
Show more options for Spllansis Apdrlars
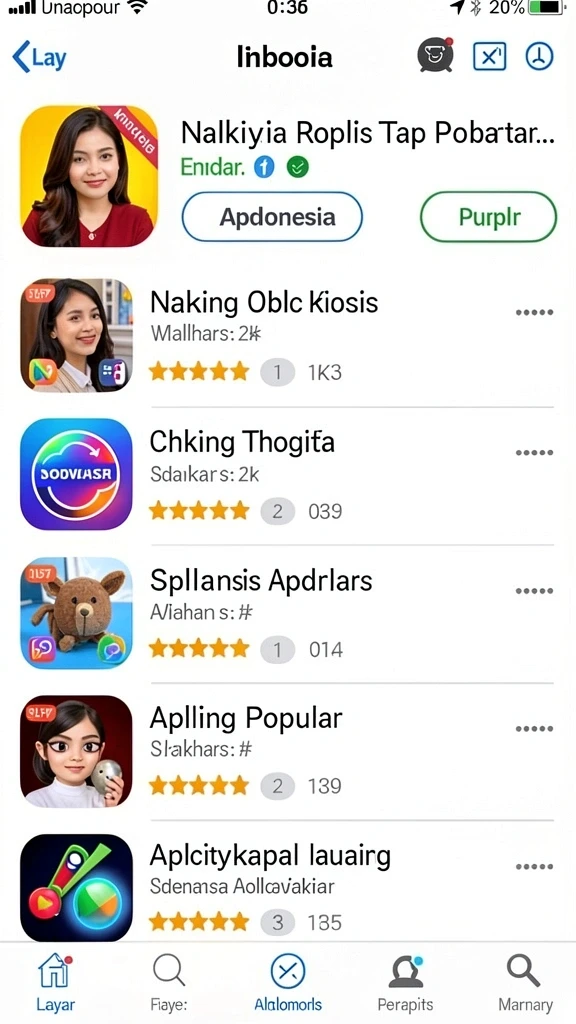[x=534, y=591]
